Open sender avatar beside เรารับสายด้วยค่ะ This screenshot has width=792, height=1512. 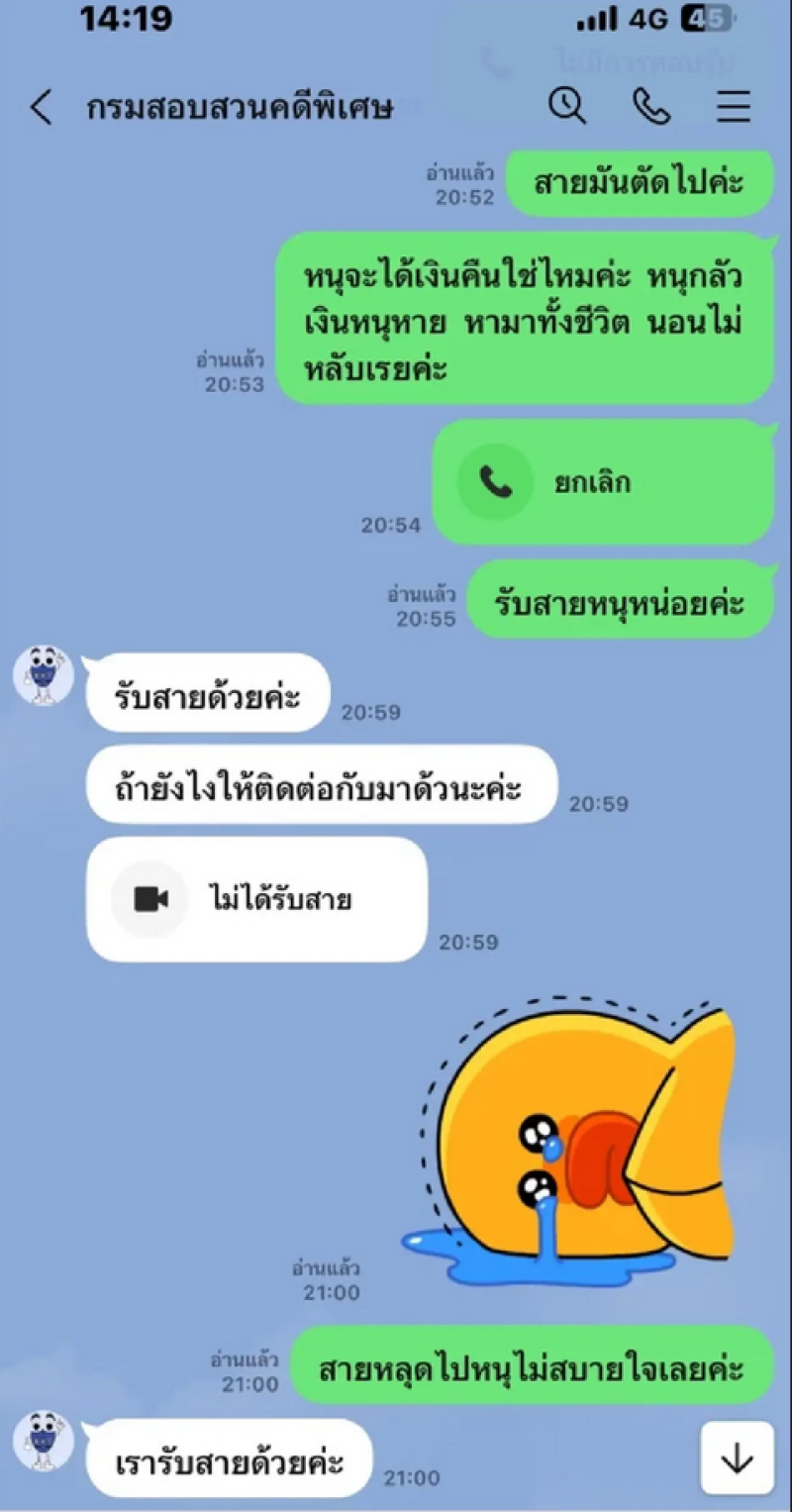tap(44, 1441)
